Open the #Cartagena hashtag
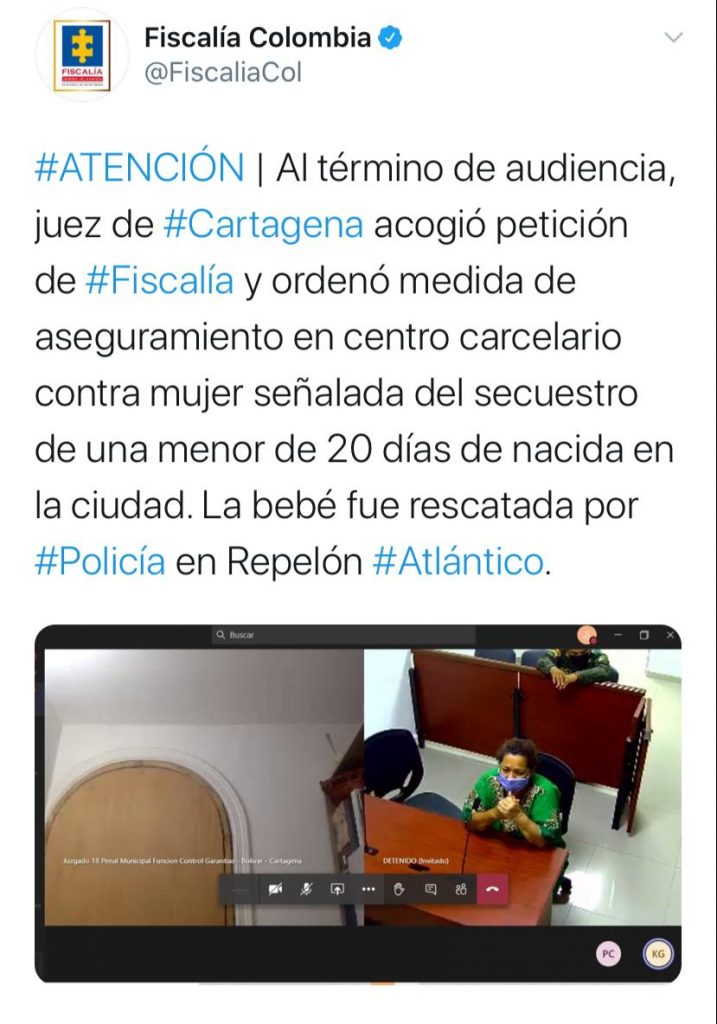717x1024 pixels. (262, 225)
